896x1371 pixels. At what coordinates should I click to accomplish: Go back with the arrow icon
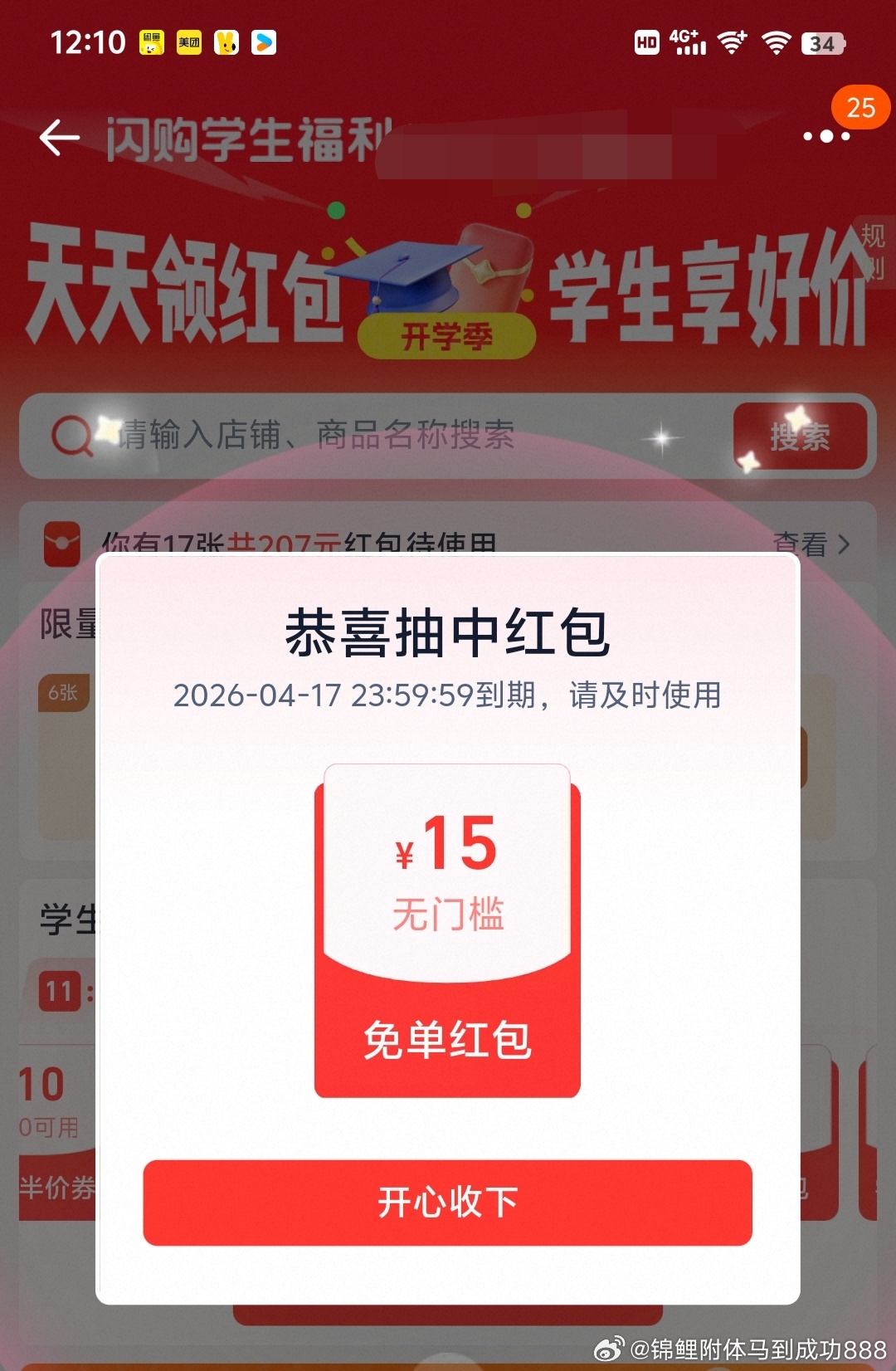pyautogui.click(x=60, y=138)
